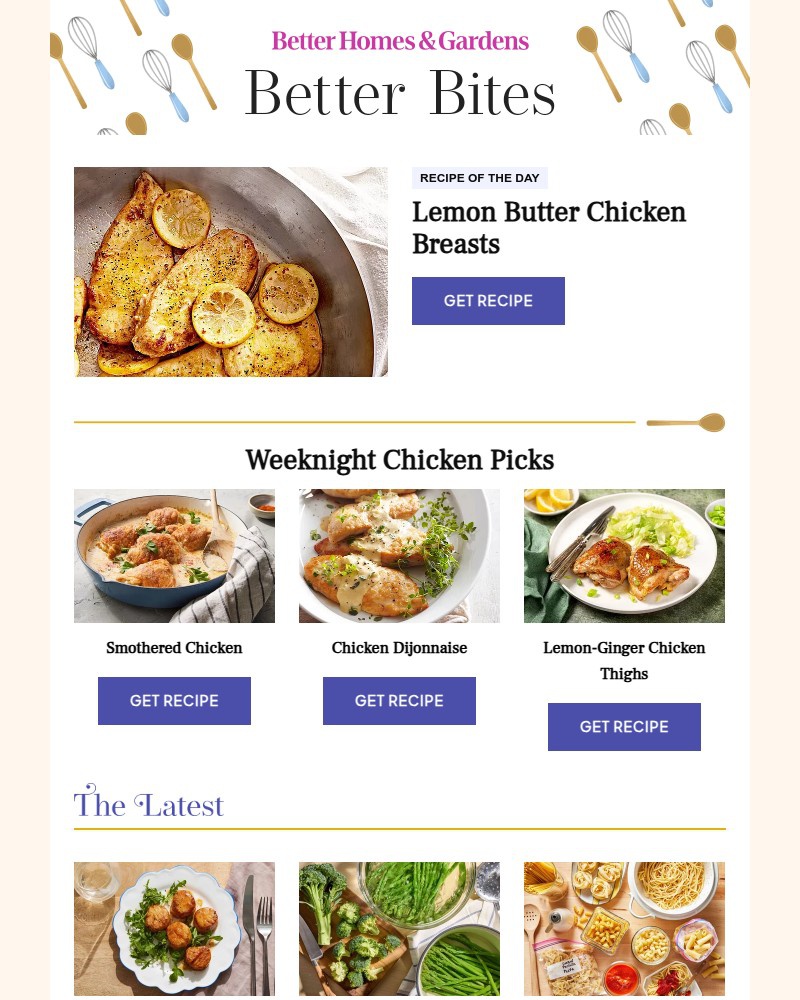Get the Chicken Dijonnaise recipe

click(x=399, y=701)
